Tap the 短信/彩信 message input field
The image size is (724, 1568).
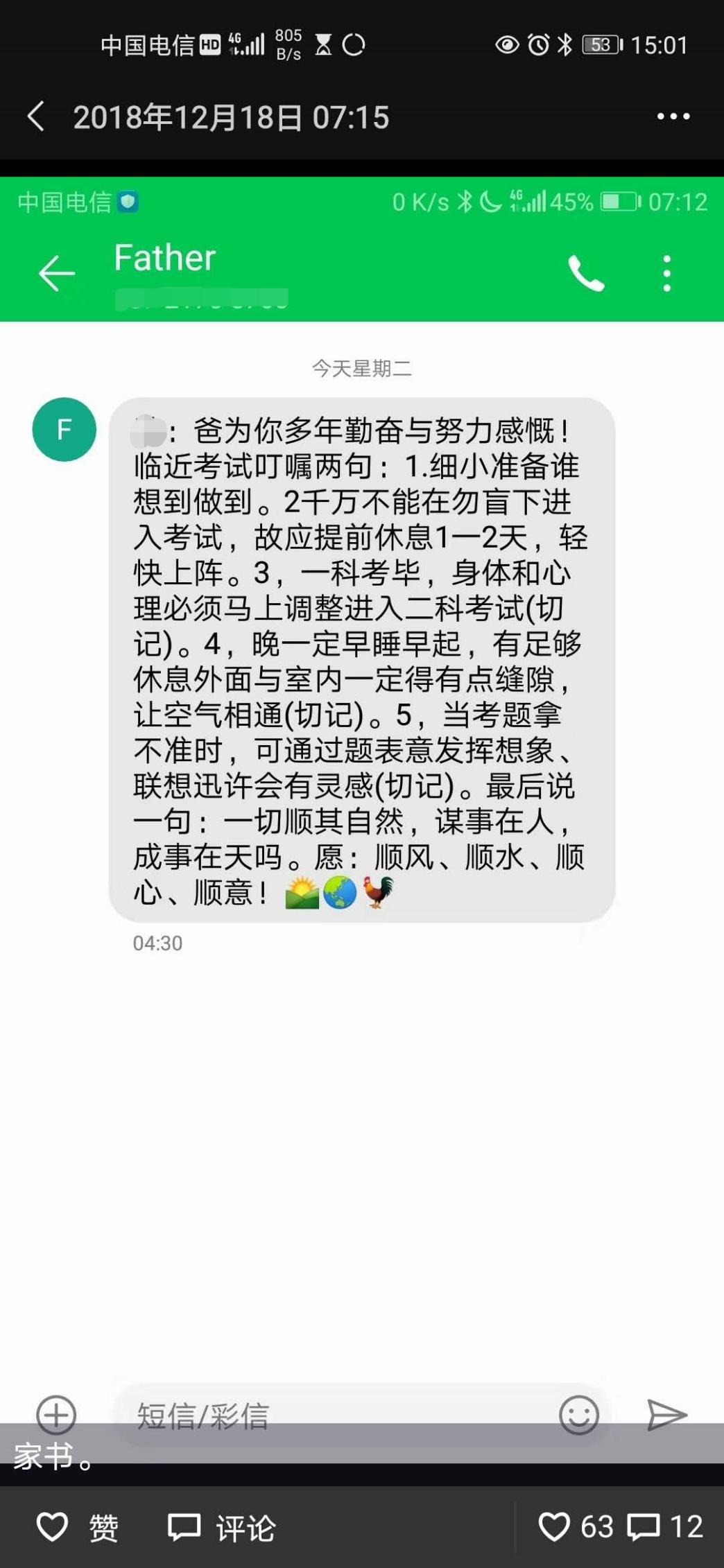point(312,1413)
